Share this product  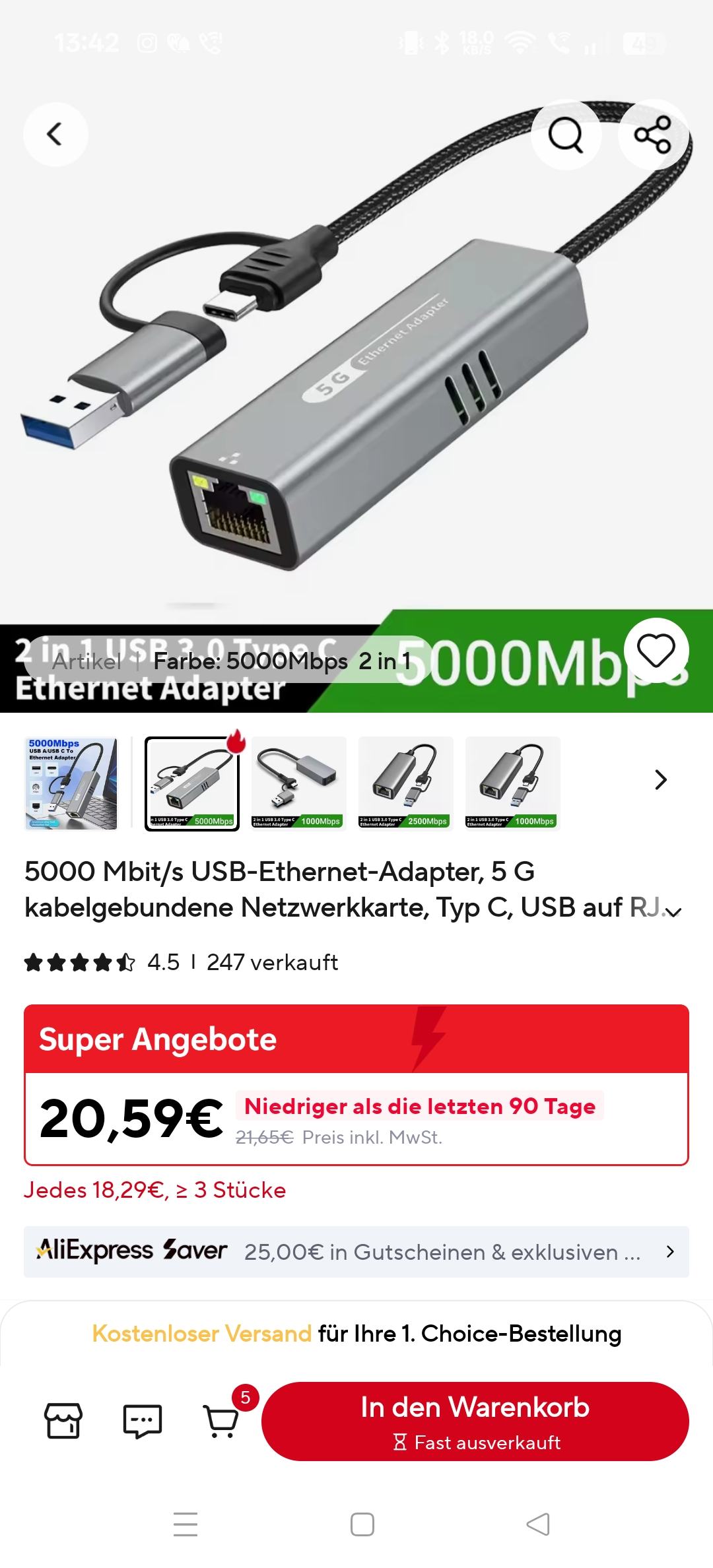652,135
